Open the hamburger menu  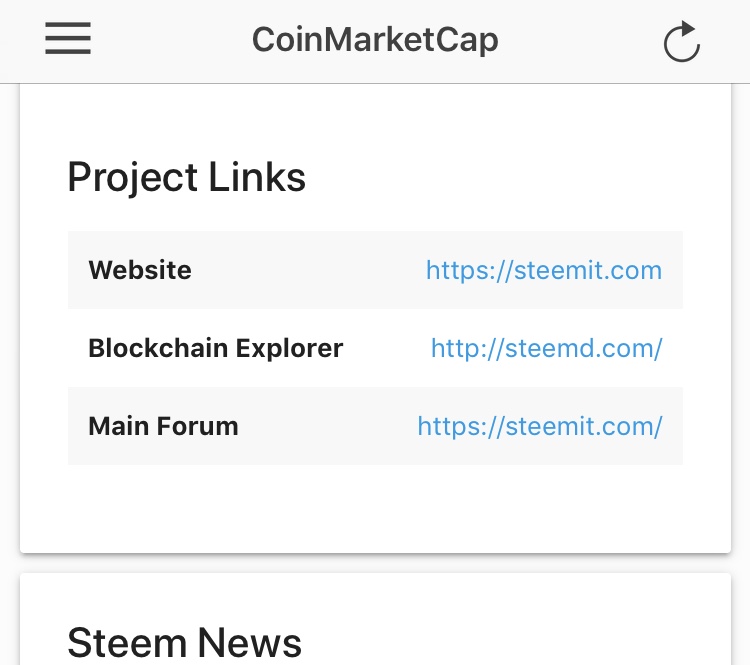pos(68,38)
